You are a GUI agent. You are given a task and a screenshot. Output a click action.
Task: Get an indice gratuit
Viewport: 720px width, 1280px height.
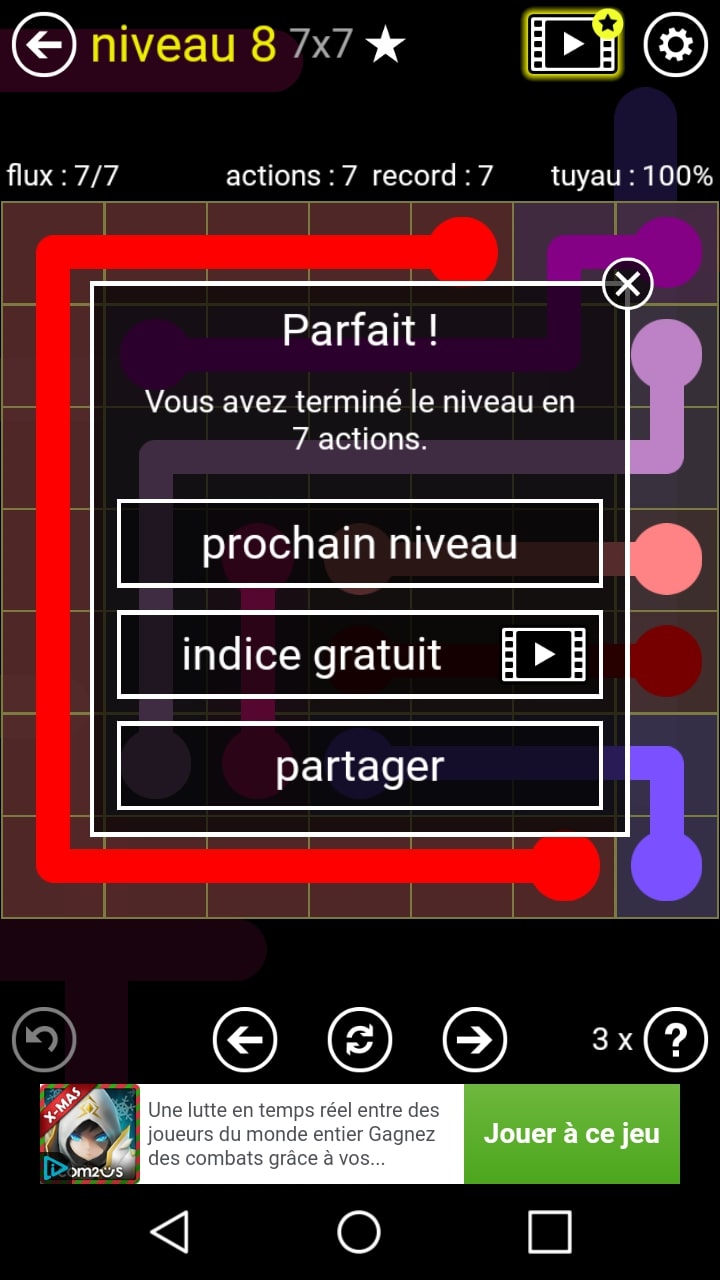[x=360, y=654]
